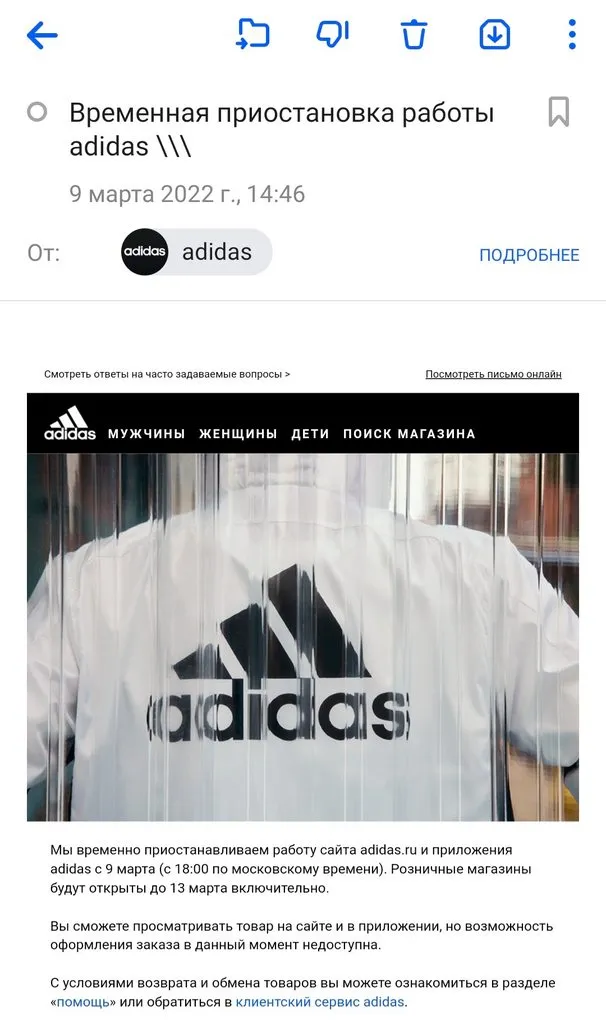Open the frequently asked questions link
Viewport: 606px width, 1024px height.
167,374
